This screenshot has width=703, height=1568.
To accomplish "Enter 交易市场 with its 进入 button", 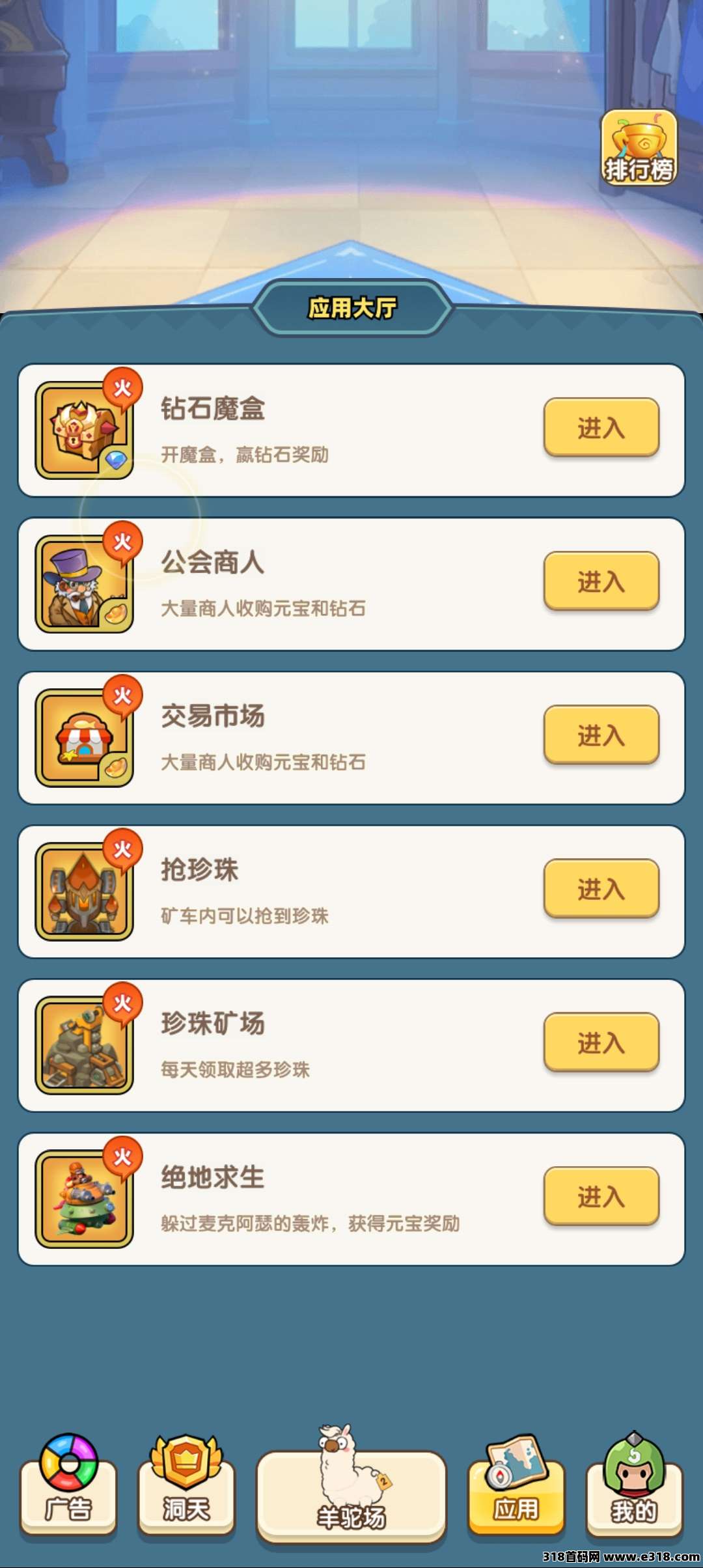I will [601, 735].
